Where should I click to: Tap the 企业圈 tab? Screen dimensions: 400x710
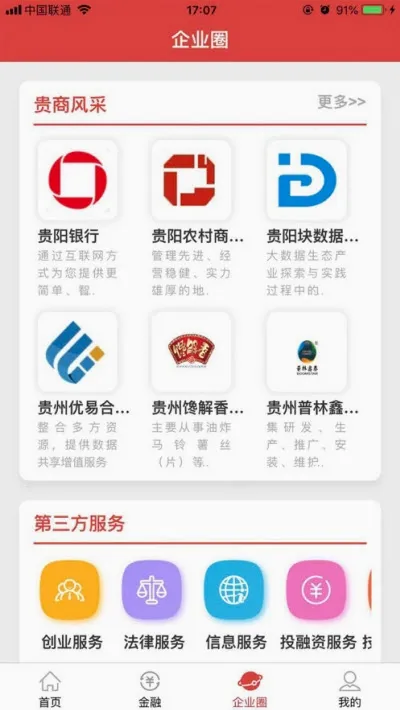(x=250, y=689)
